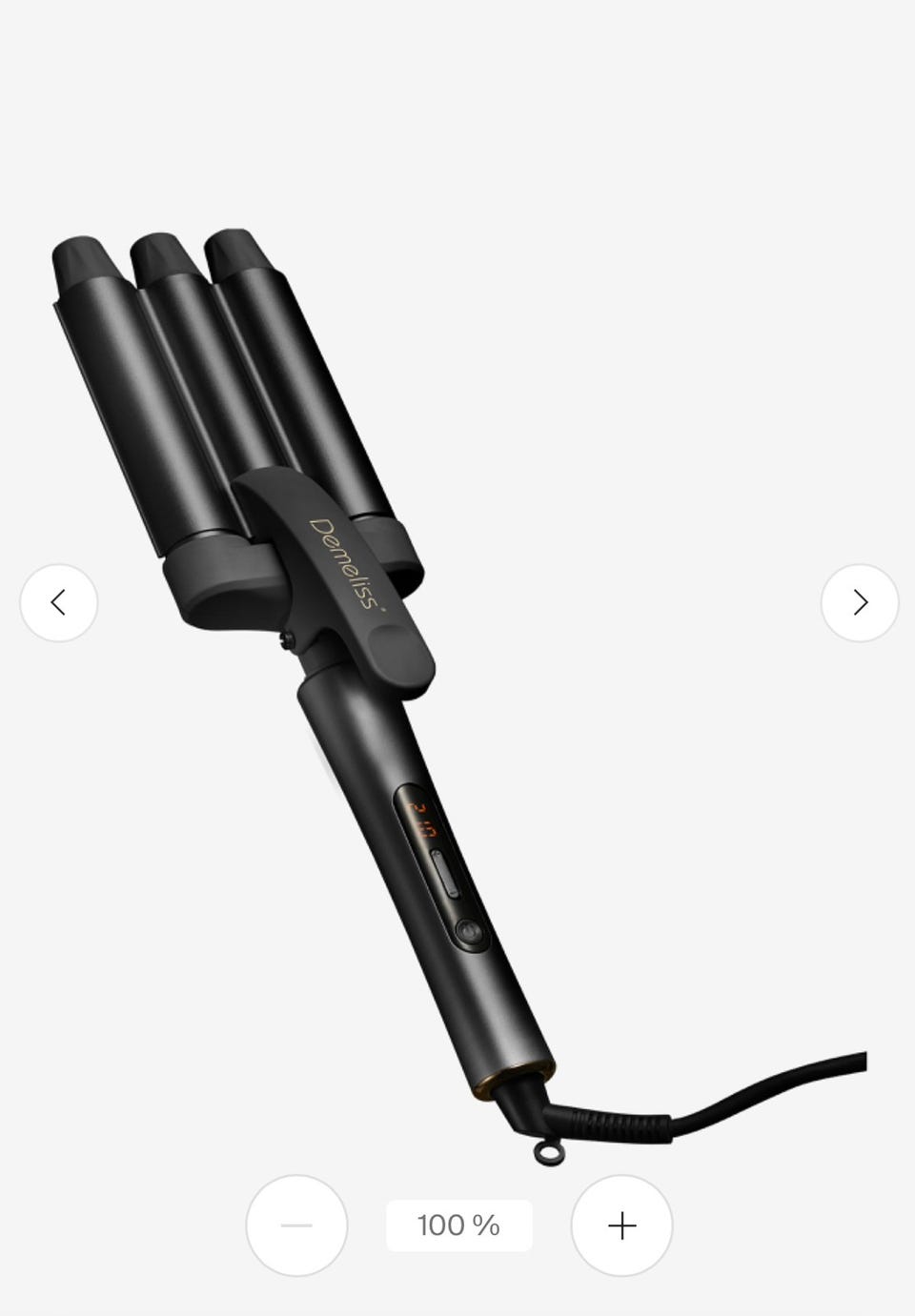Zoom in with the plus button
The width and height of the screenshot is (915, 1316).
pos(621,1225)
